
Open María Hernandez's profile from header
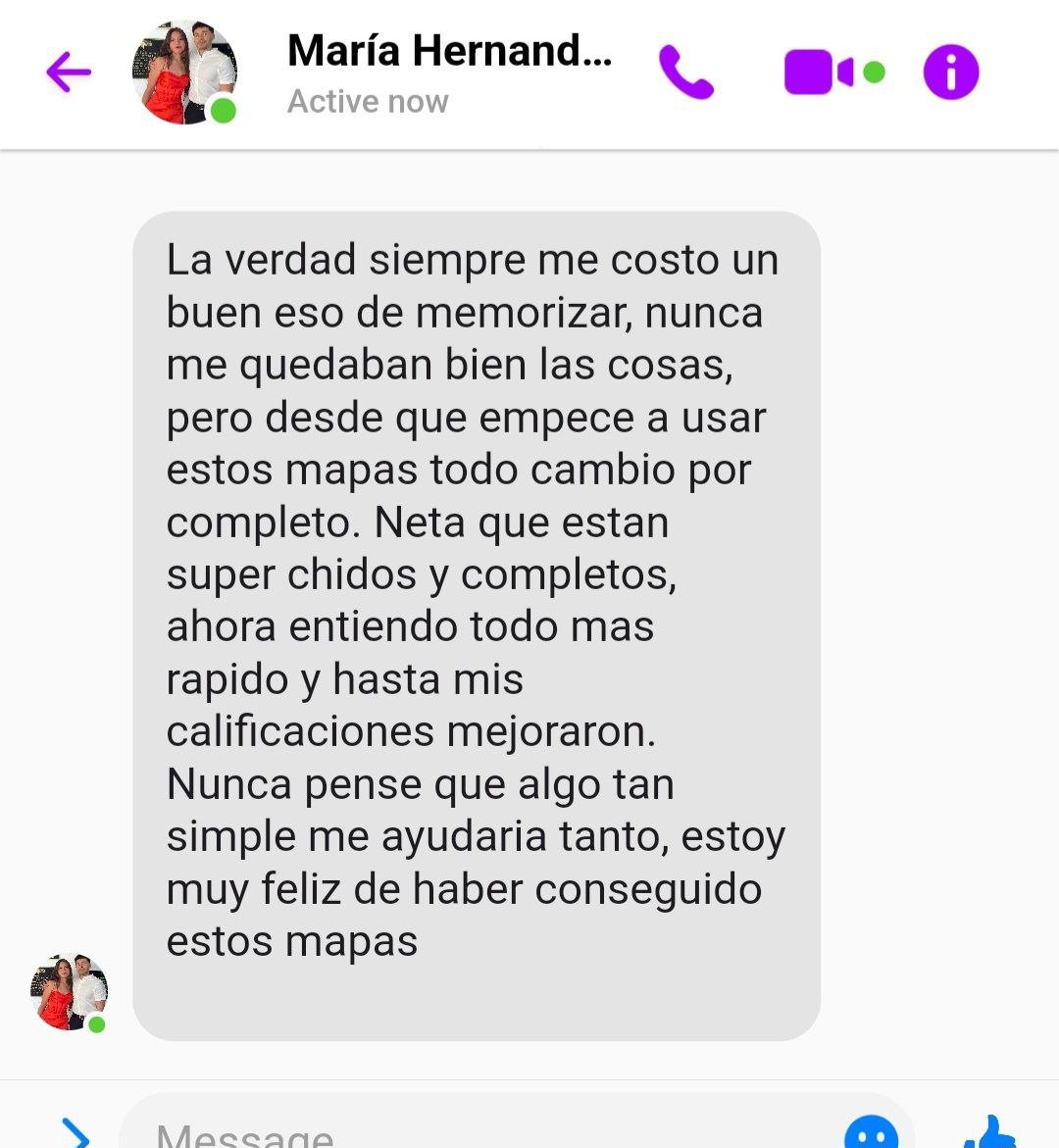point(449,53)
